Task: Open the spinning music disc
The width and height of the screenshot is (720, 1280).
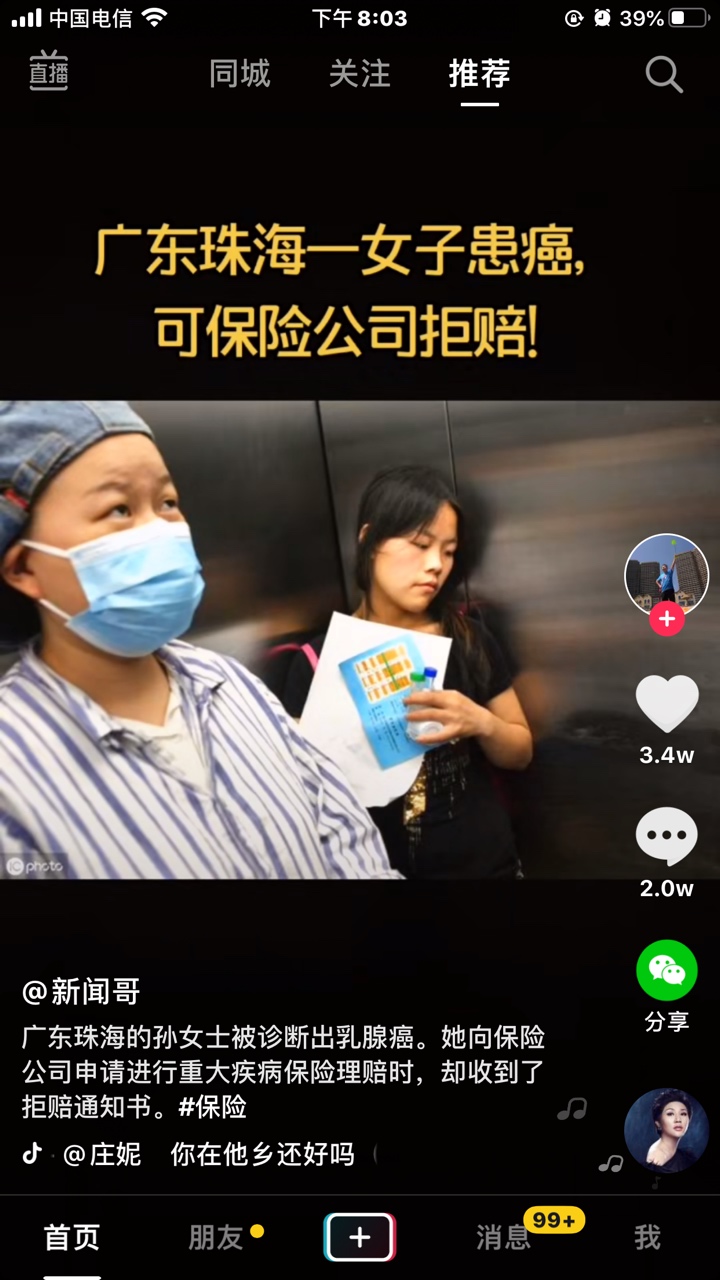Action: pyautogui.click(x=666, y=1130)
